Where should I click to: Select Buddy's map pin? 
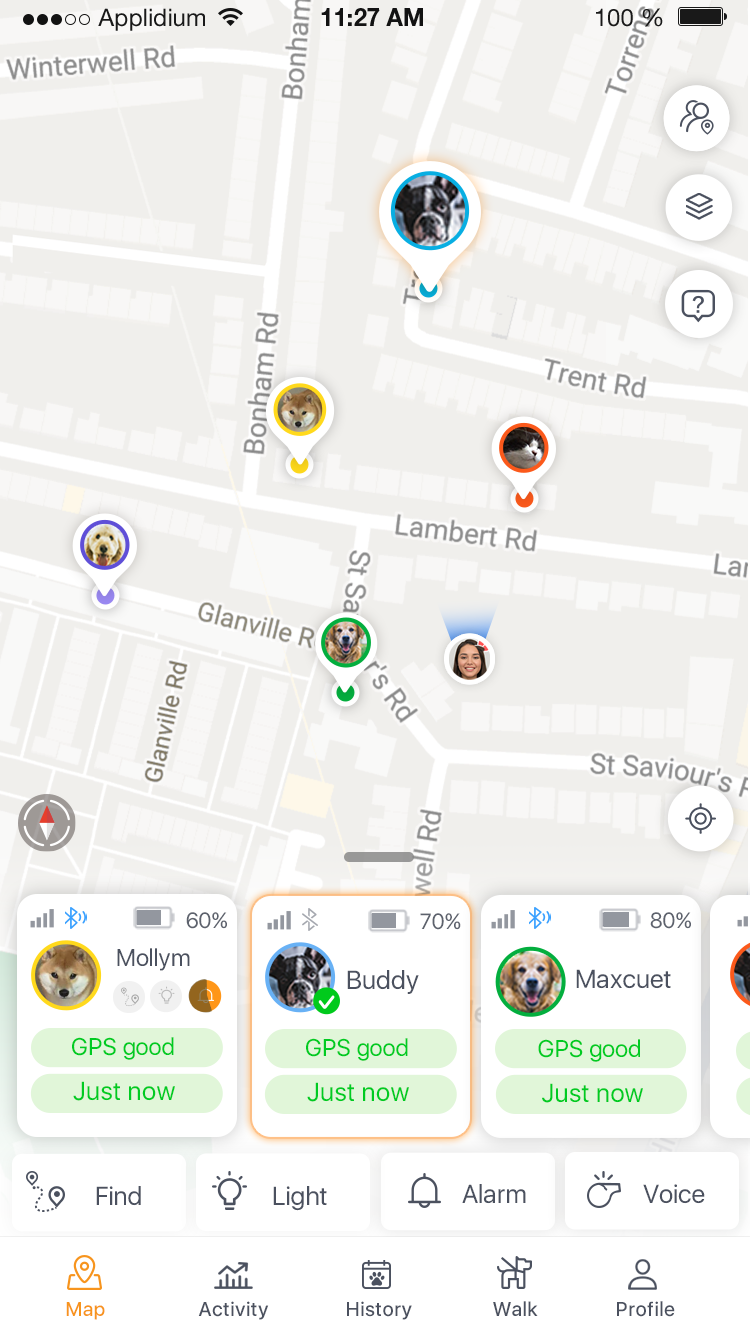click(x=430, y=212)
